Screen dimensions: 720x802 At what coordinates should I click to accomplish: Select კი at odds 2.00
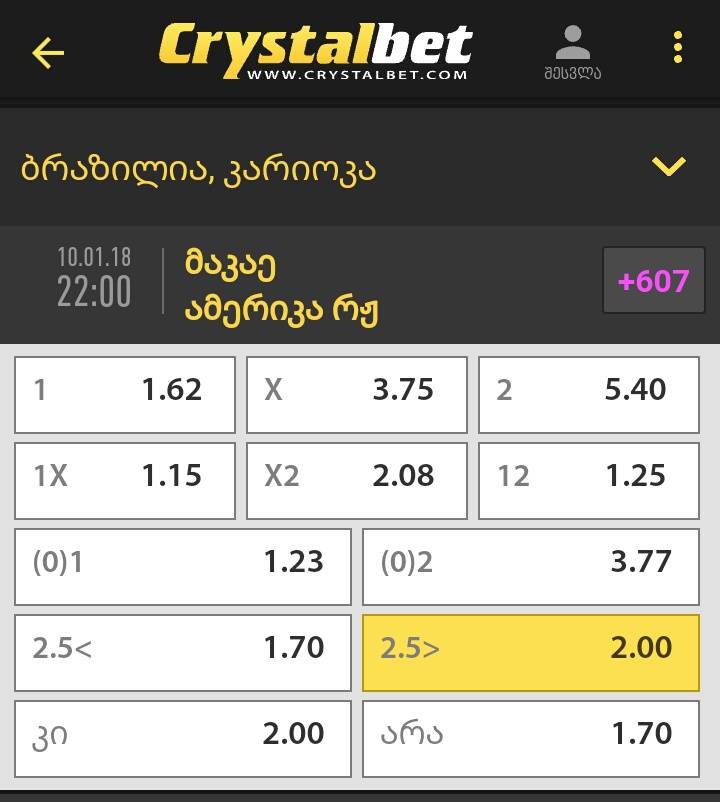click(183, 734)
